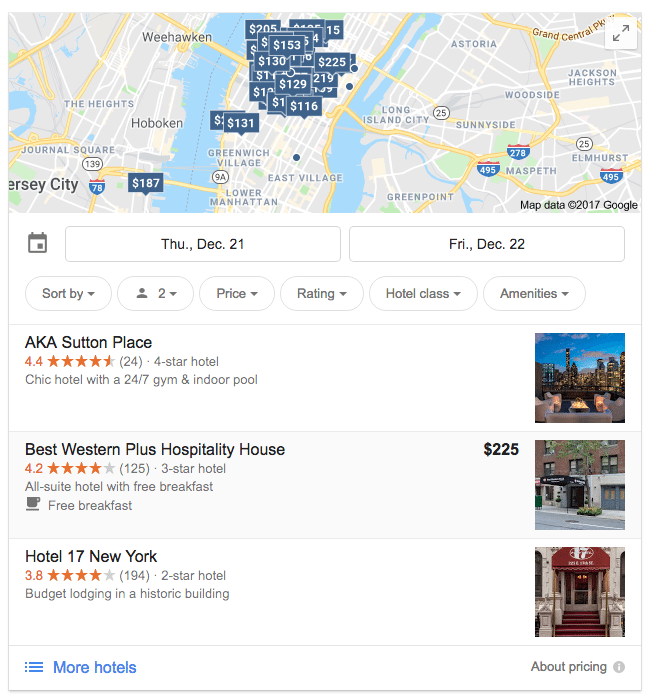
Task: Select the $187 map price marker
Action: coord(146,183)
